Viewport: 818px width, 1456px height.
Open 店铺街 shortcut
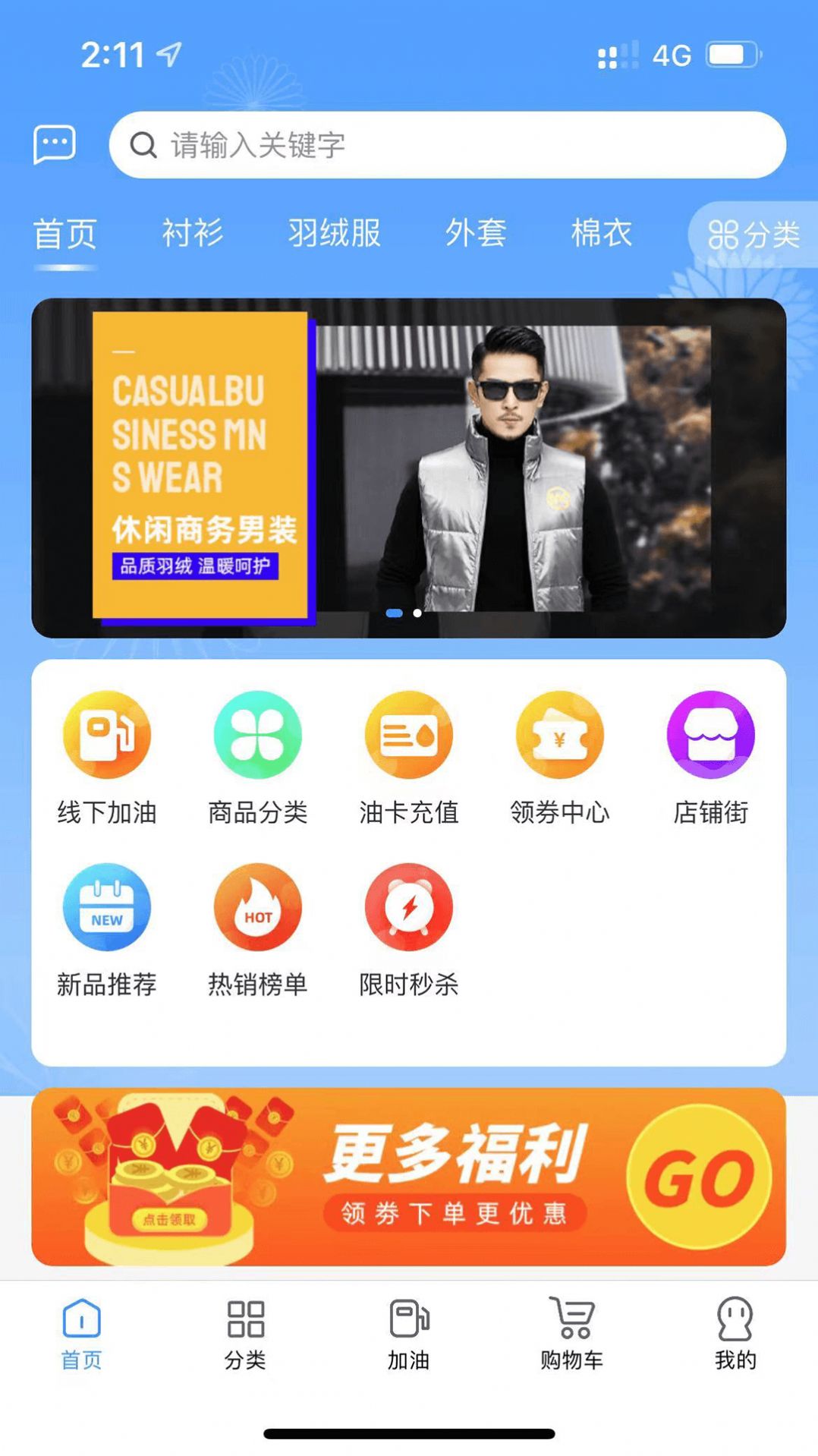click(711, 758)
